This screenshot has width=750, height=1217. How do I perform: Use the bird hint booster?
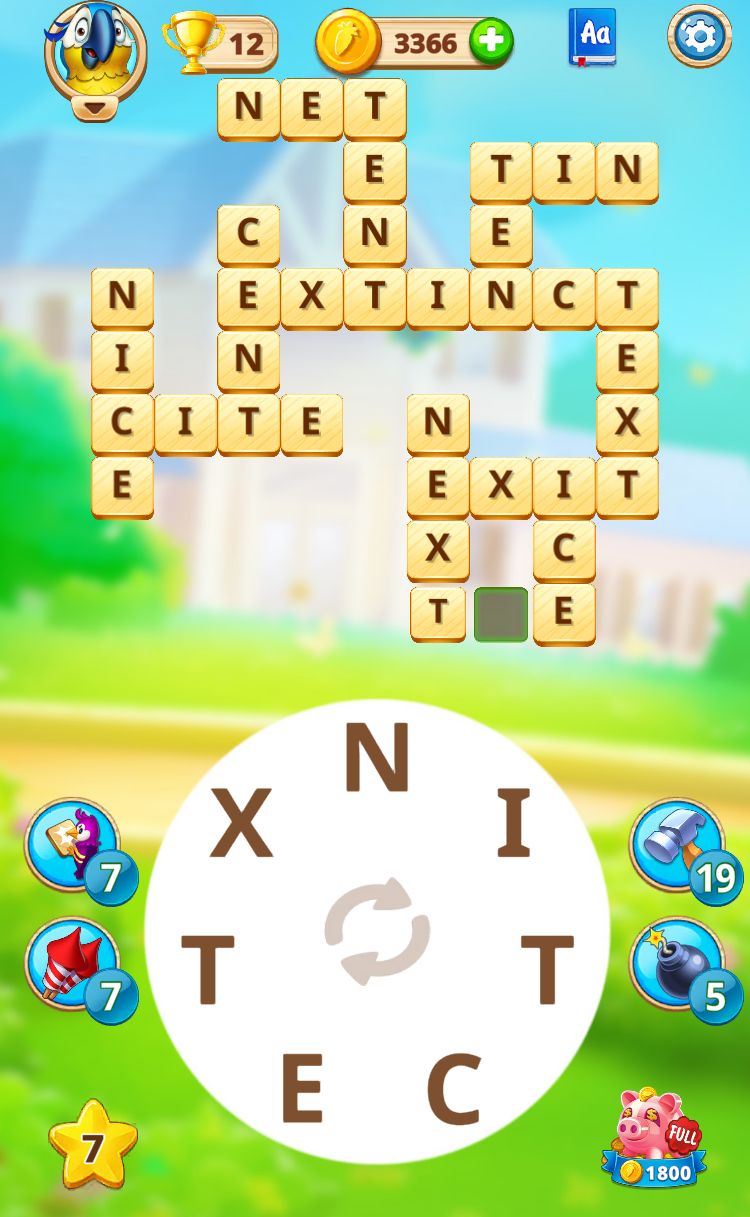pos(71,845)
